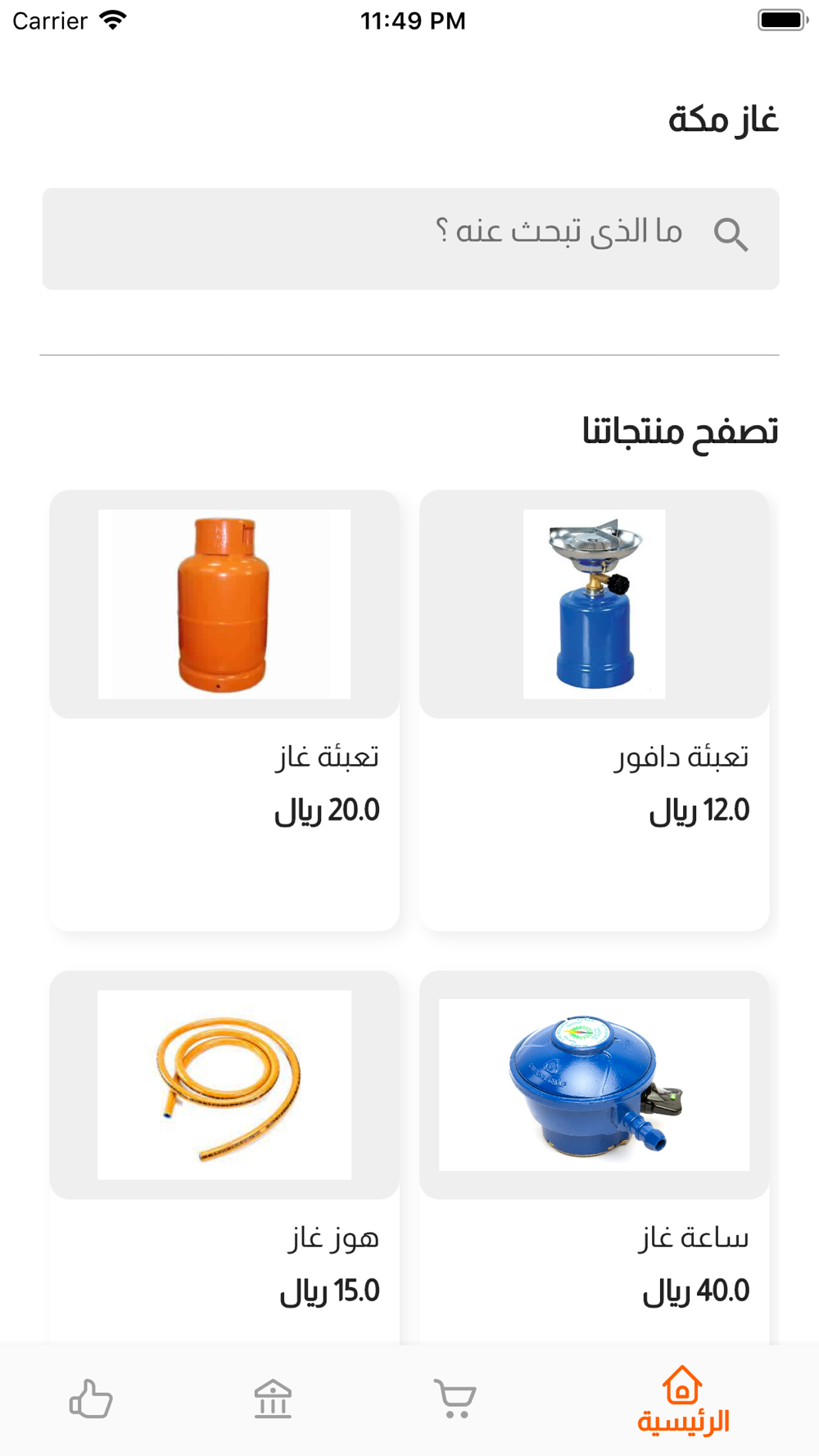Open the تعبئة غاز product card
Image resolution: width=819 pixels, height=1456 pixels.
click(x=224, y=709)
